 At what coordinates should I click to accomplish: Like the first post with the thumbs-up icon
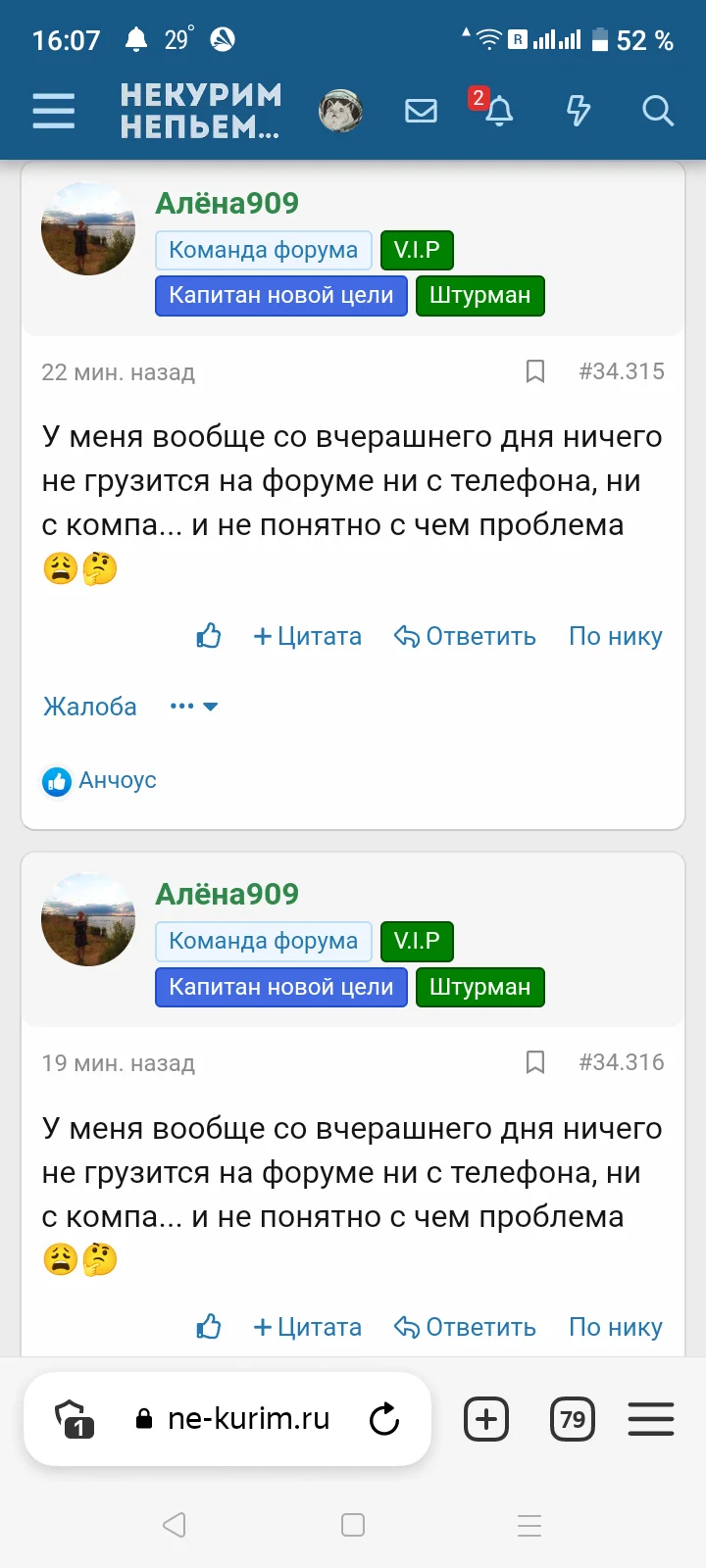[x=208, y=635]
